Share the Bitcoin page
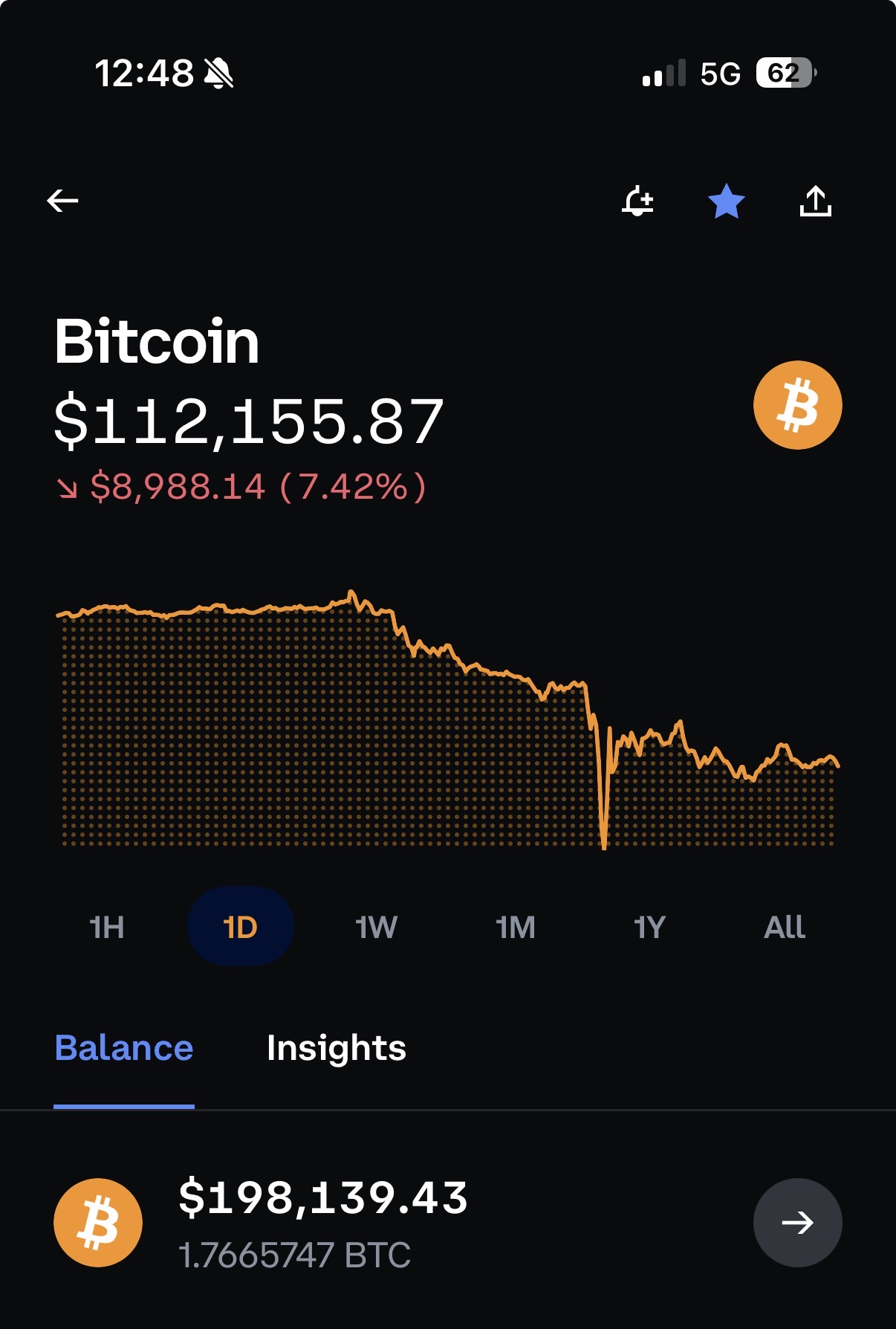The height and width of the screenshot is (1329, 896). (x=815, y=201)
